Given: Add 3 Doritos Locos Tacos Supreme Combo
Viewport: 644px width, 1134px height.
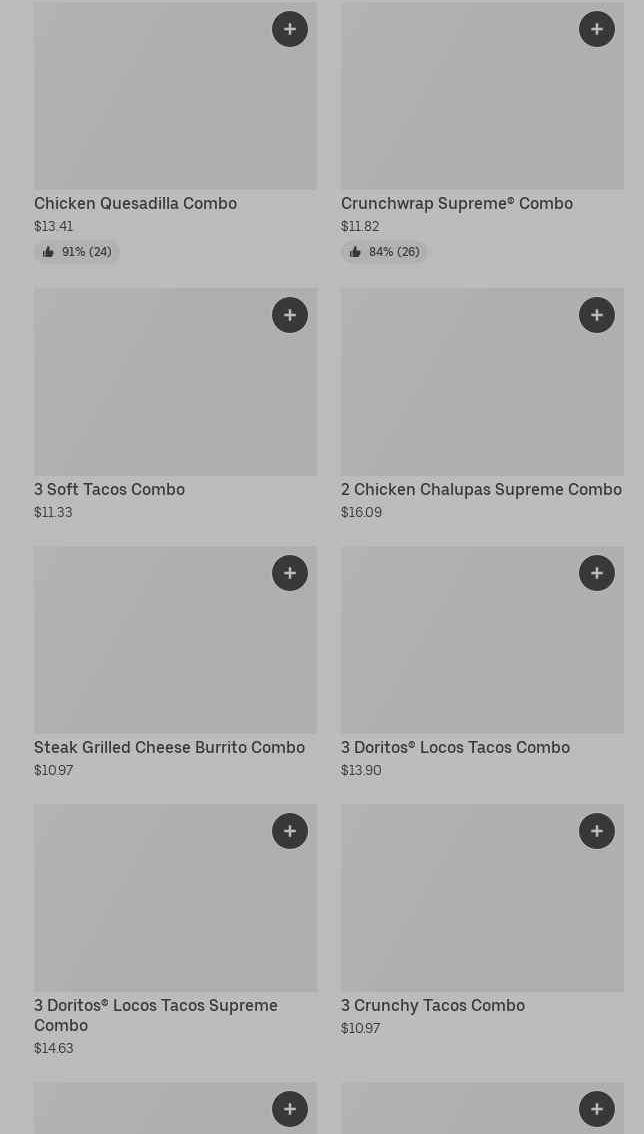Looking at the screenshot, I should point(290,831).
